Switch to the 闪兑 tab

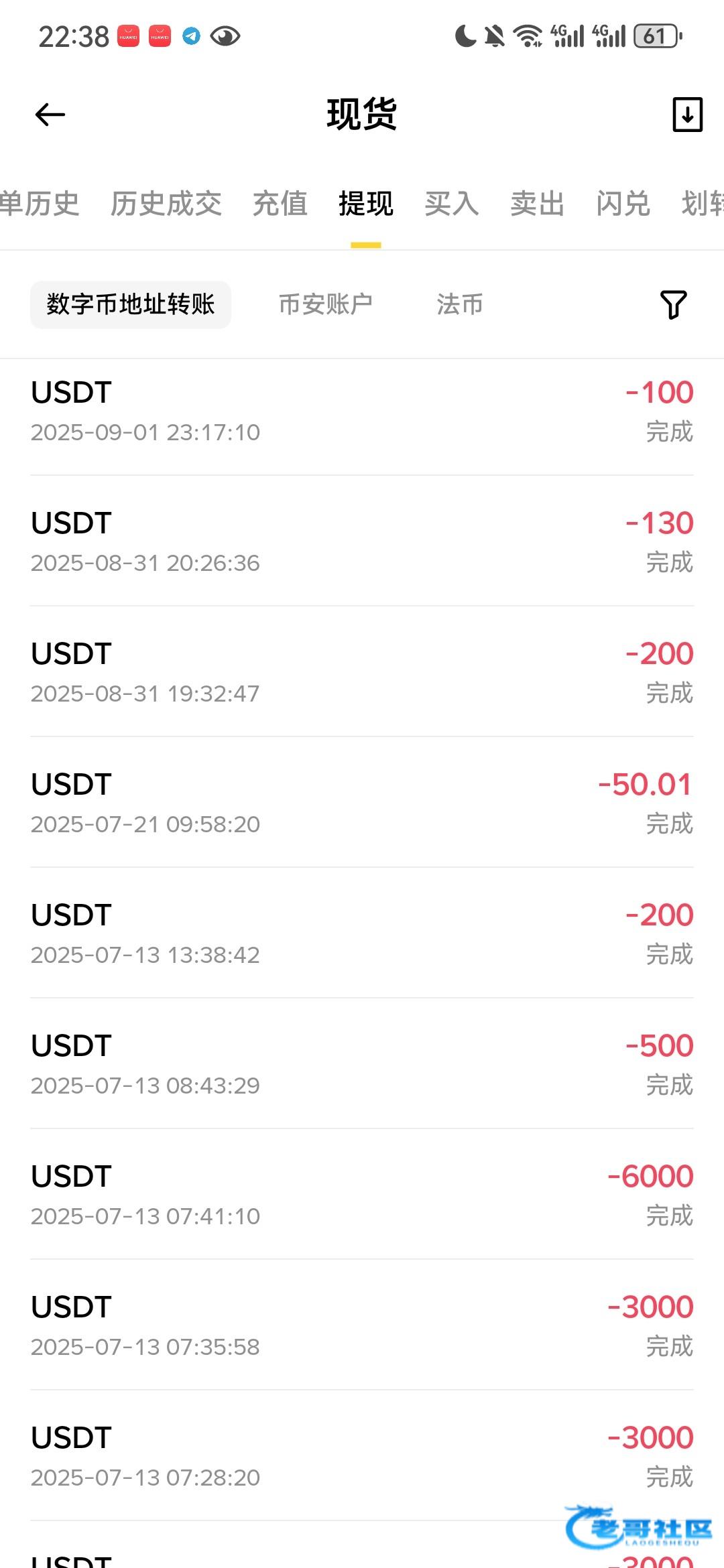coord(623,204)
